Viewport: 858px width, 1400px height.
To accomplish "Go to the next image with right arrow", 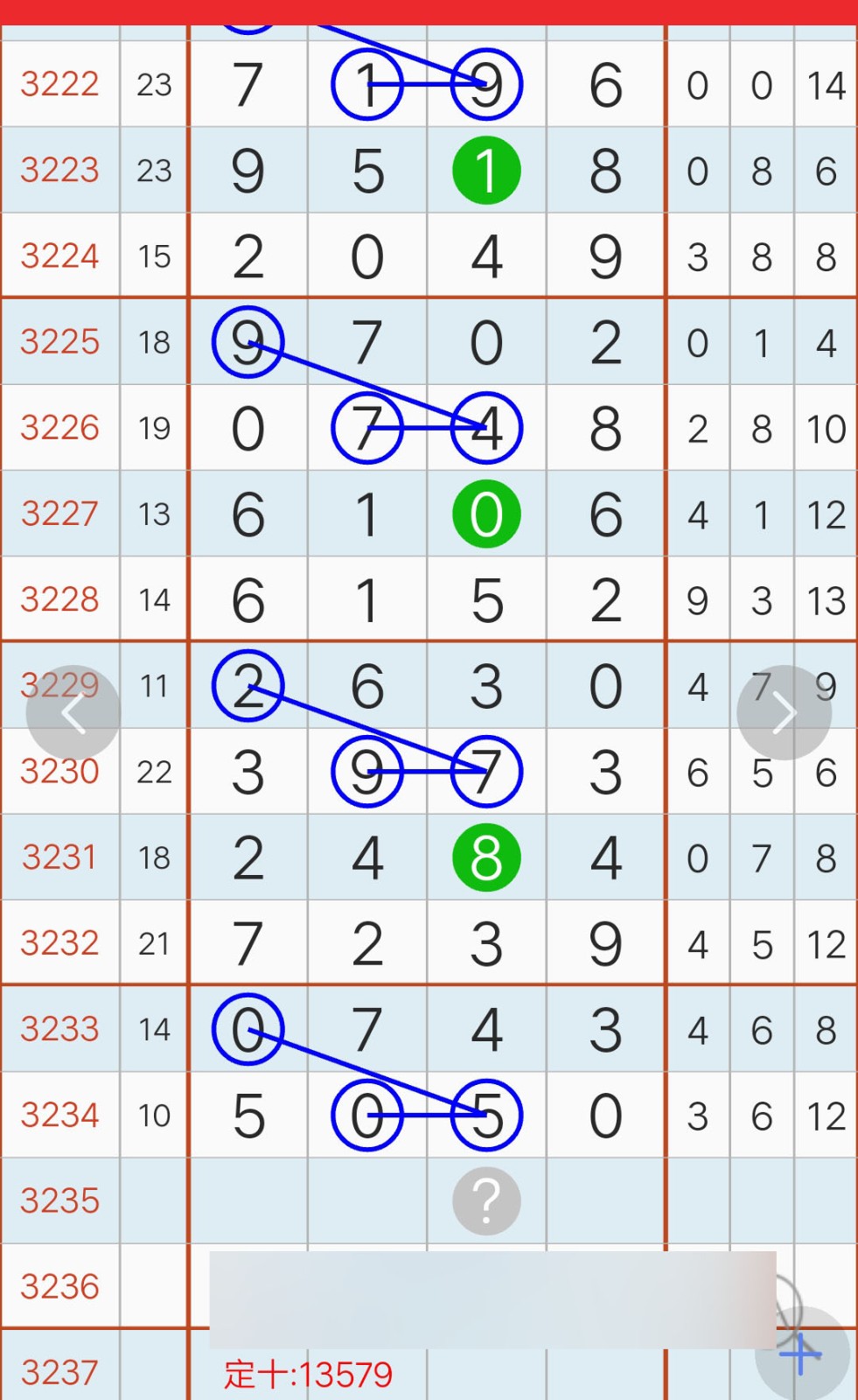I will point(784,713).
